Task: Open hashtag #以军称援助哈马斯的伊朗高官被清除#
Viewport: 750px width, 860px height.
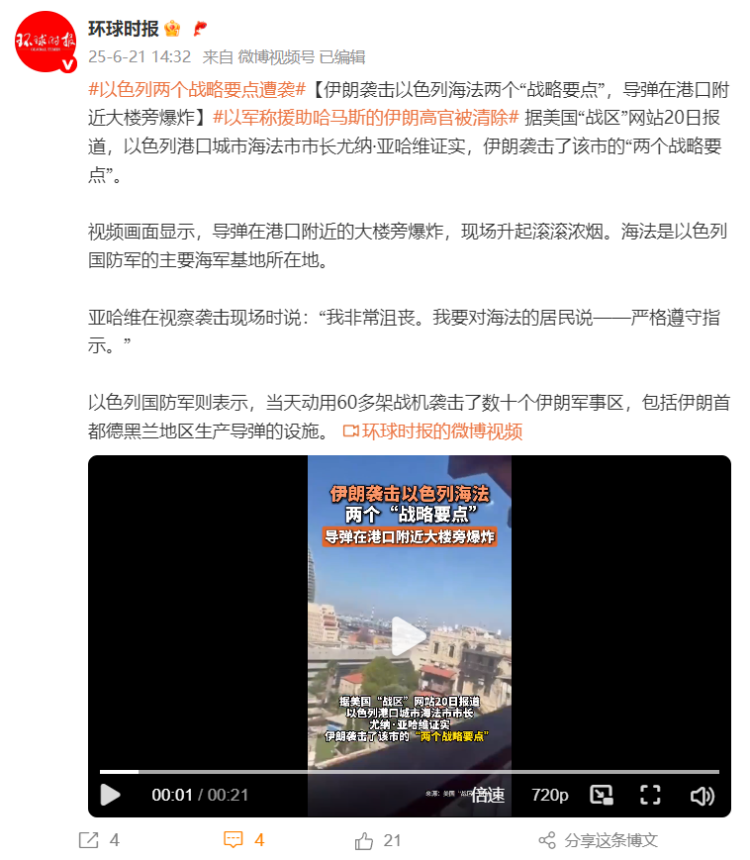Action: tap(366, 114)
